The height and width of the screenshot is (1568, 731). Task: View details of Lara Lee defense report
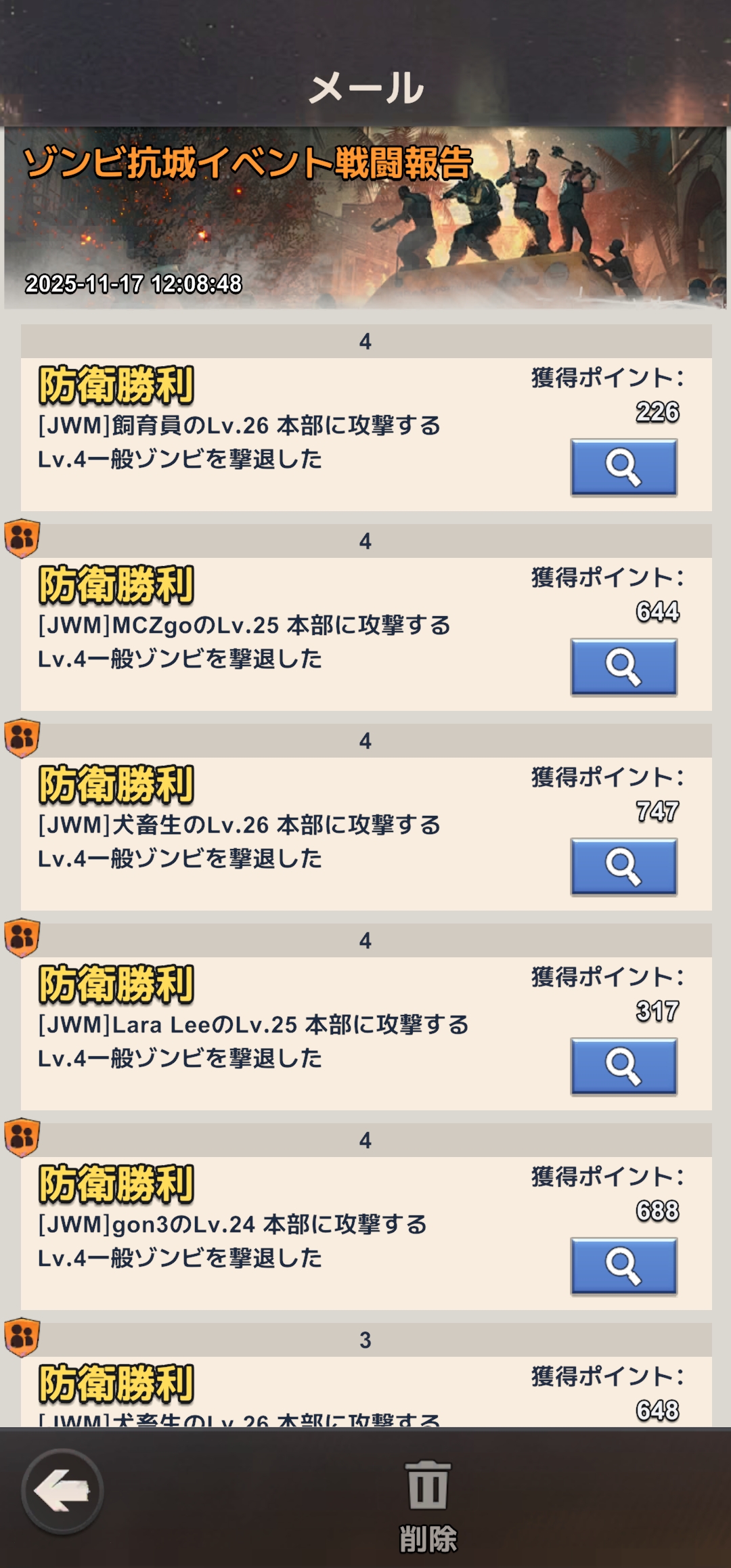click(x=623, y=1066)
